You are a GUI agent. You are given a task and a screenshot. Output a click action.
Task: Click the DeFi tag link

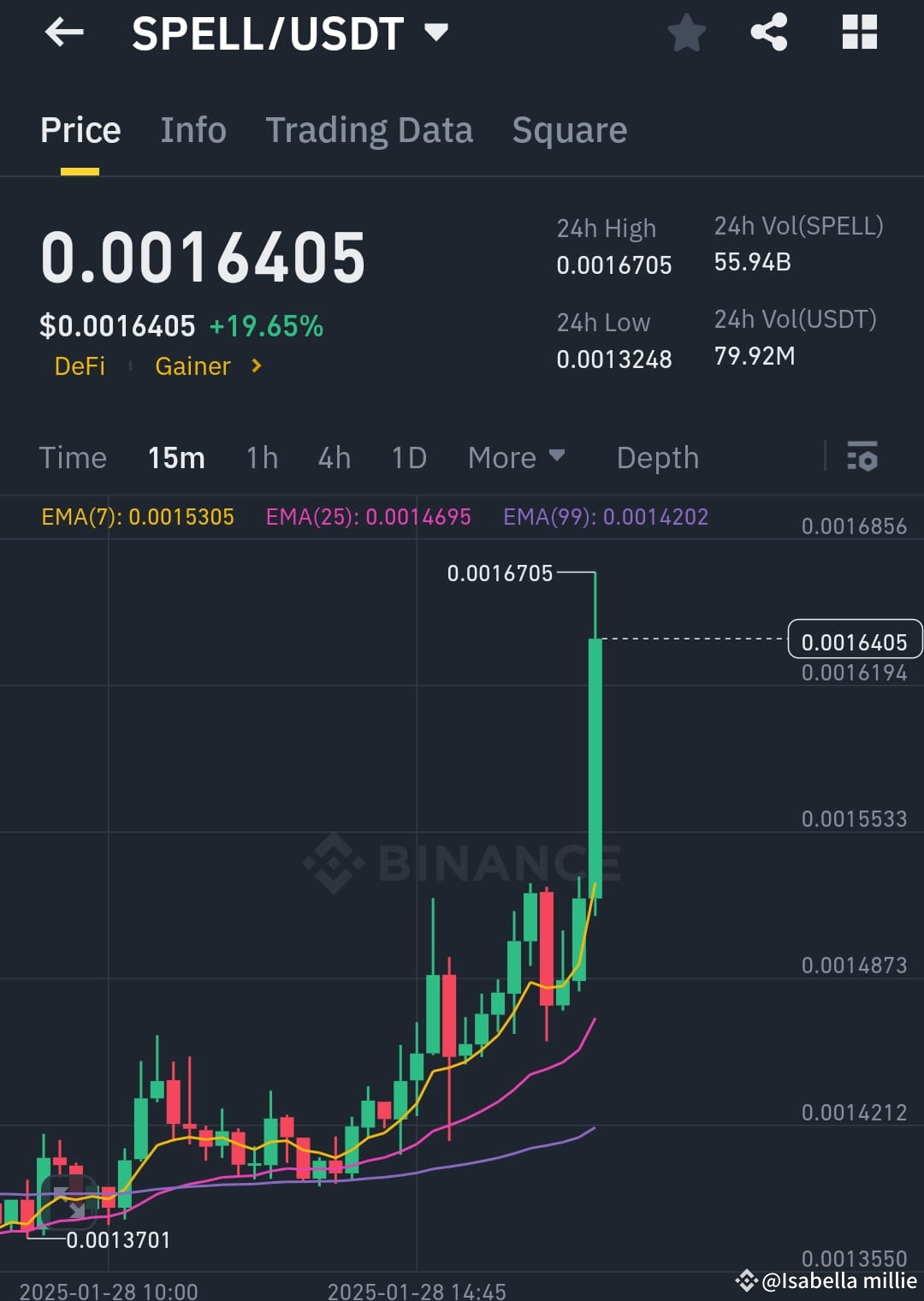80,366
